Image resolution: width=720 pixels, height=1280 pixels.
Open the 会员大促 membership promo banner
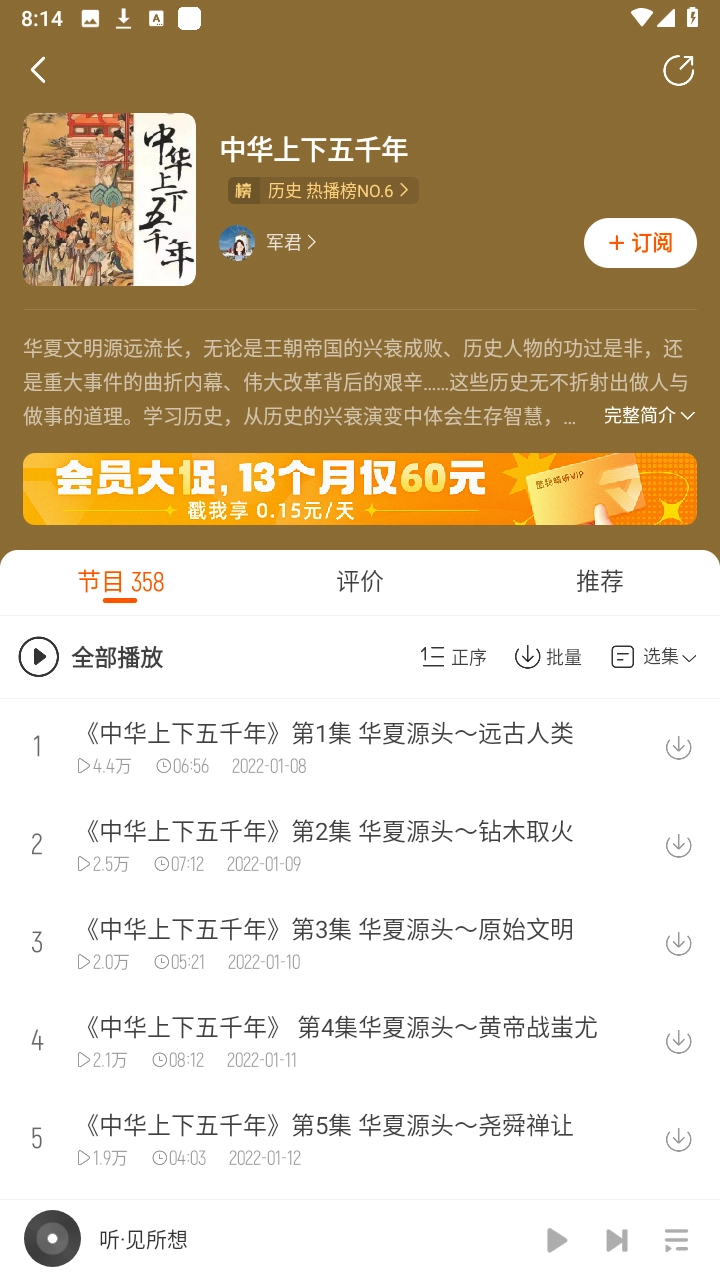pyautogui.click(x=360, y=489)
